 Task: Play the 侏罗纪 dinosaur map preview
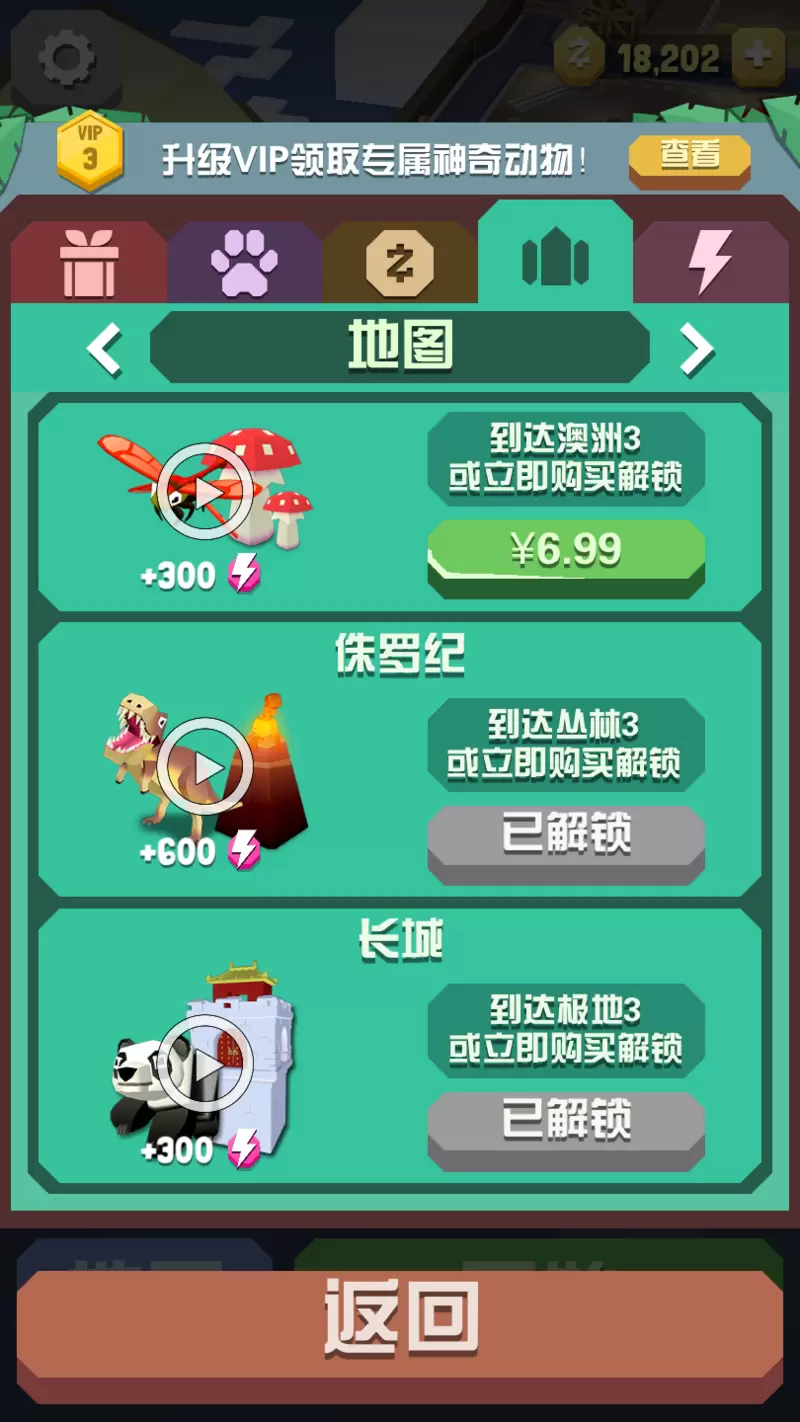[205, 768]
